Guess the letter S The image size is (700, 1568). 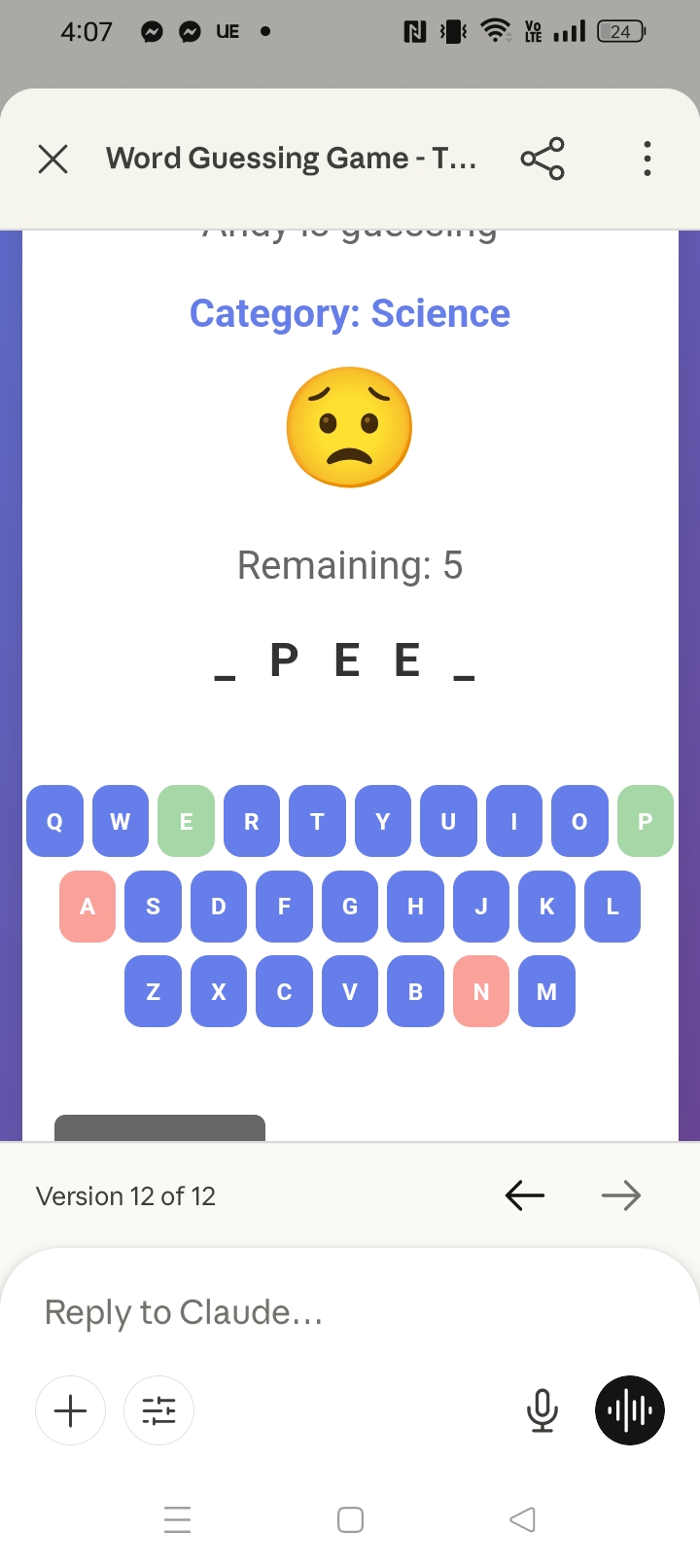tap(153, 907)
